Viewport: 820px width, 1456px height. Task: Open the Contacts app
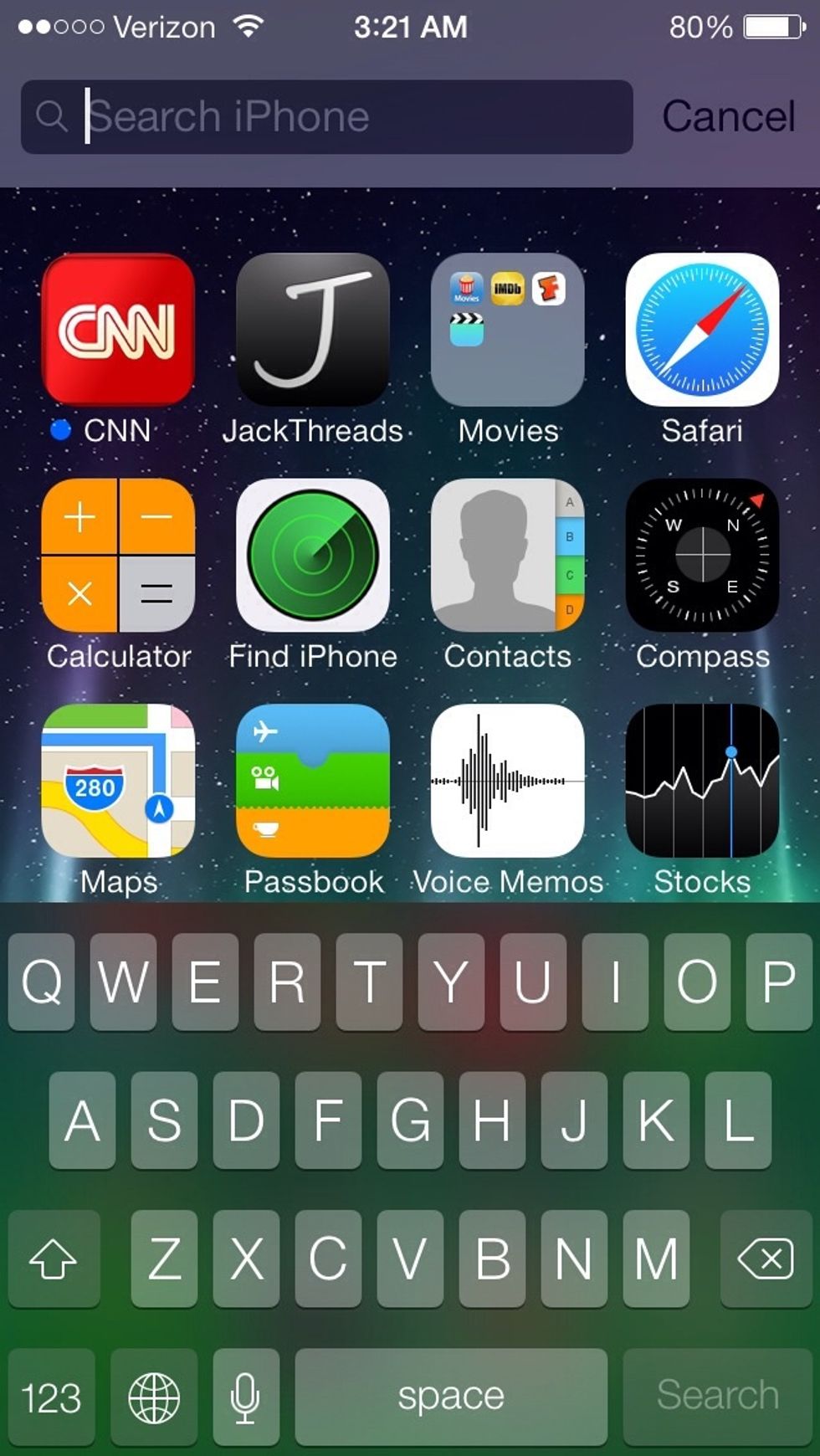[507, 555]
